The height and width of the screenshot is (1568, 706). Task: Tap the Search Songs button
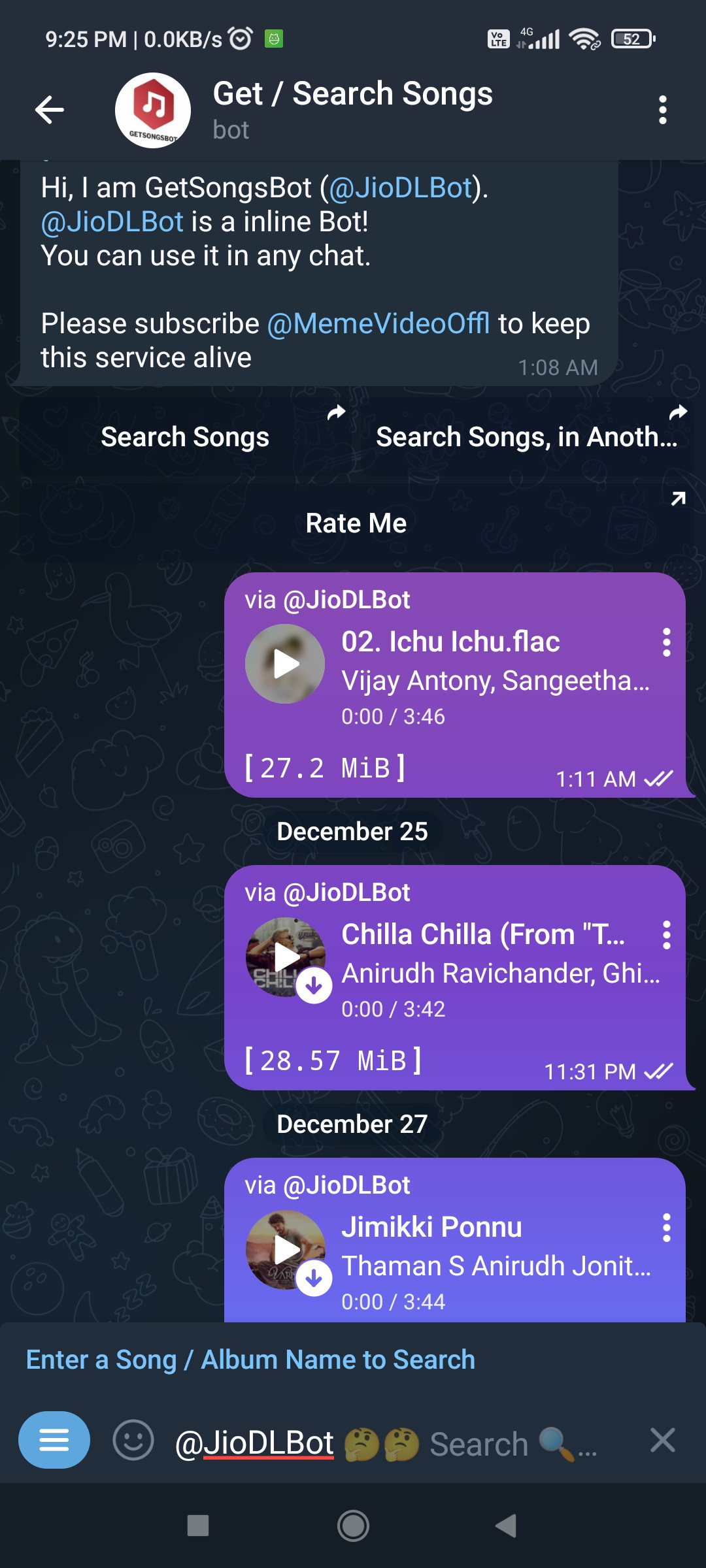(x=185, y=436)
